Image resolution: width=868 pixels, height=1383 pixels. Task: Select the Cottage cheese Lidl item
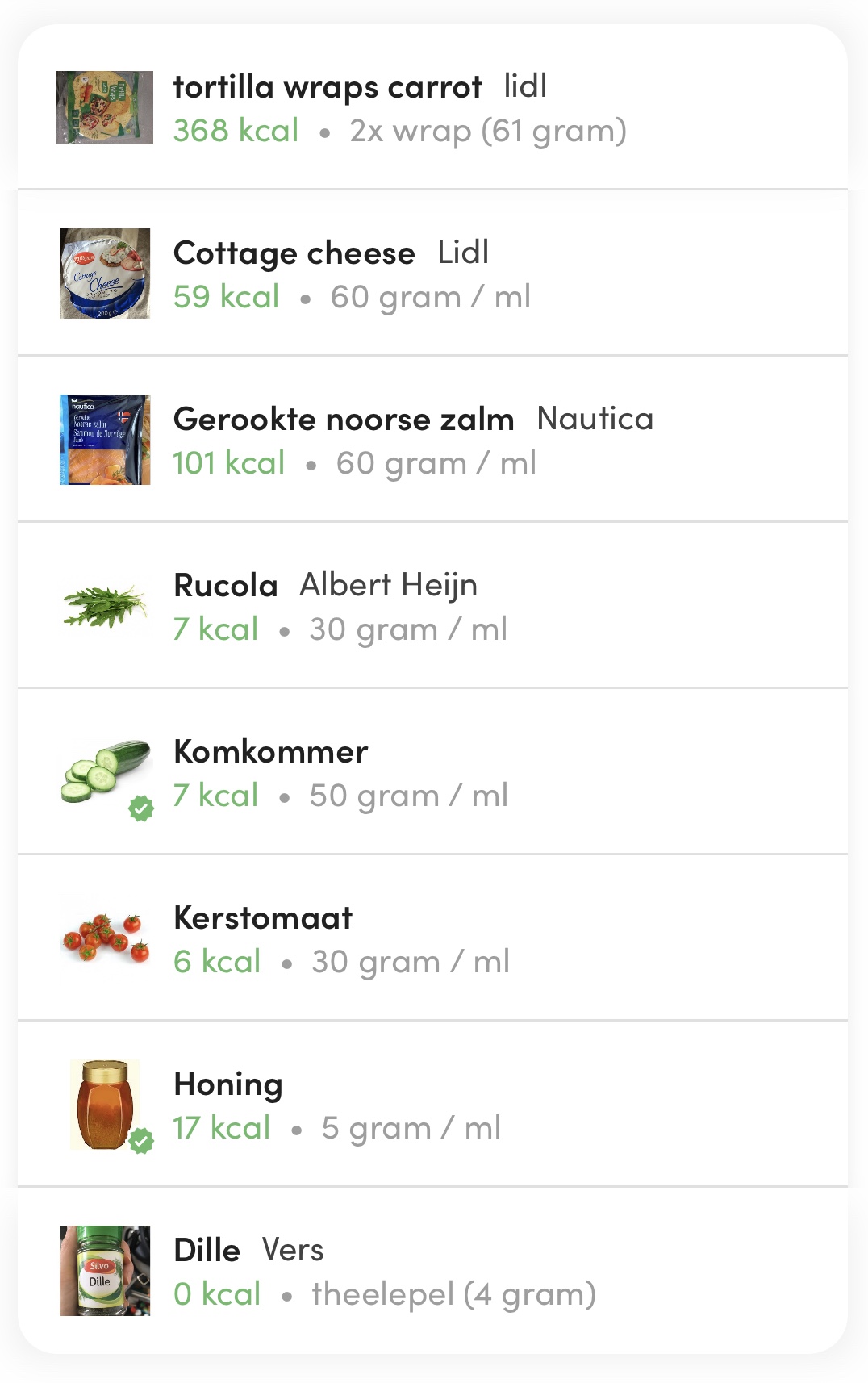tap(432, 274)
